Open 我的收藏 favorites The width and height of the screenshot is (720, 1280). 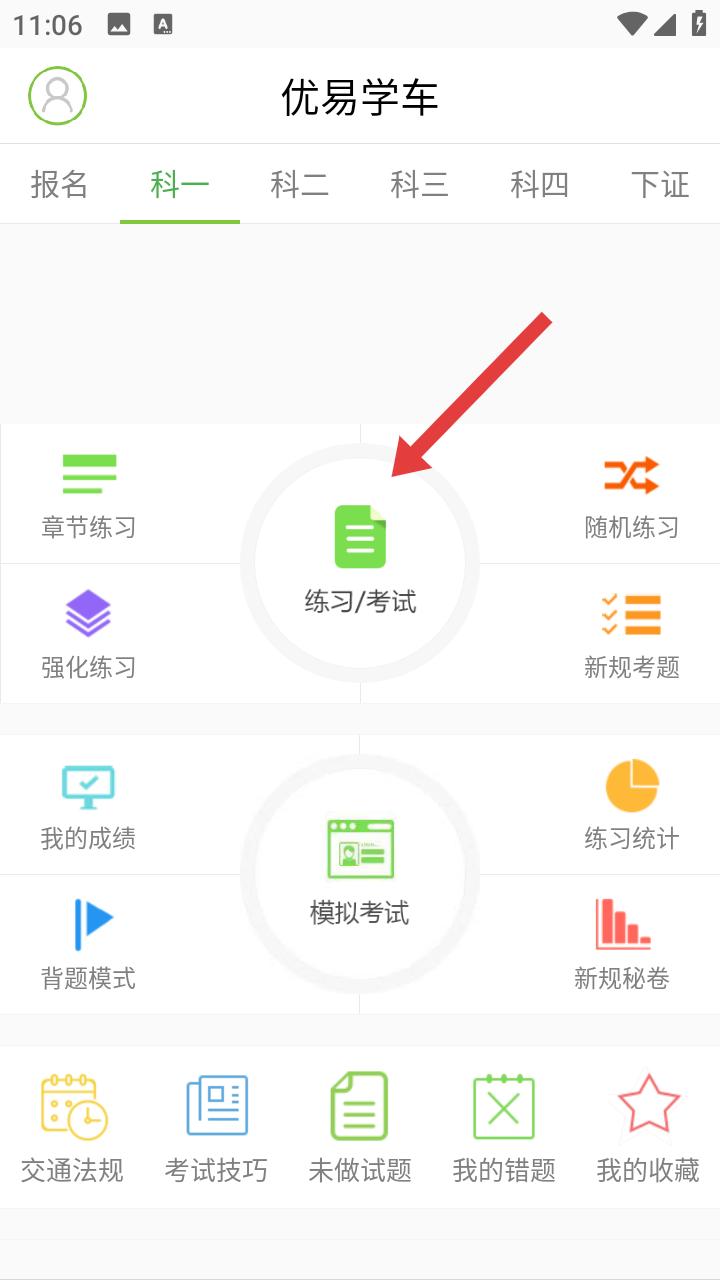(x=648, y=1128)
